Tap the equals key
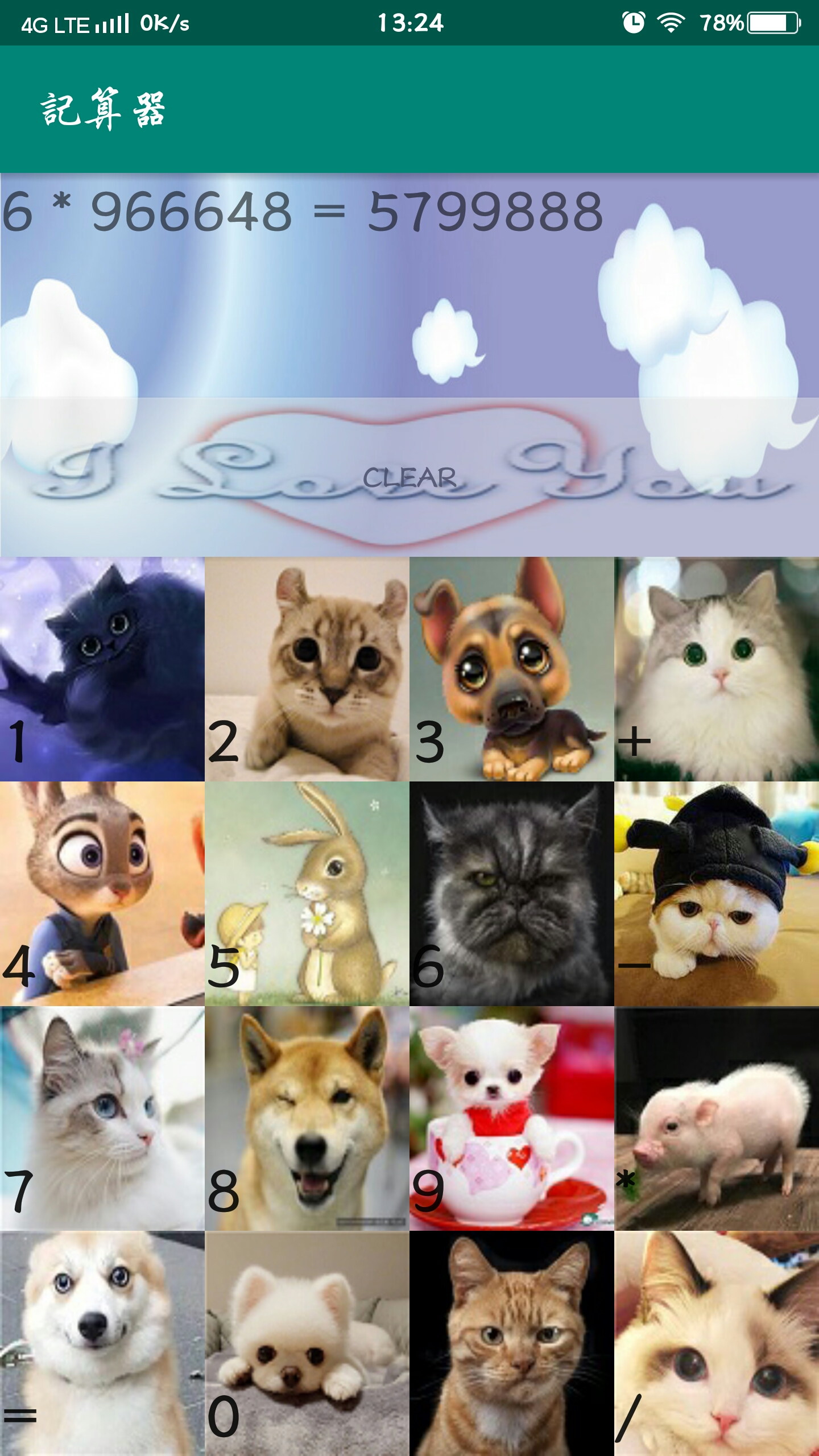Image resolution: width=819 pixels, height=1456 pixels. (x=102, y=1343)
